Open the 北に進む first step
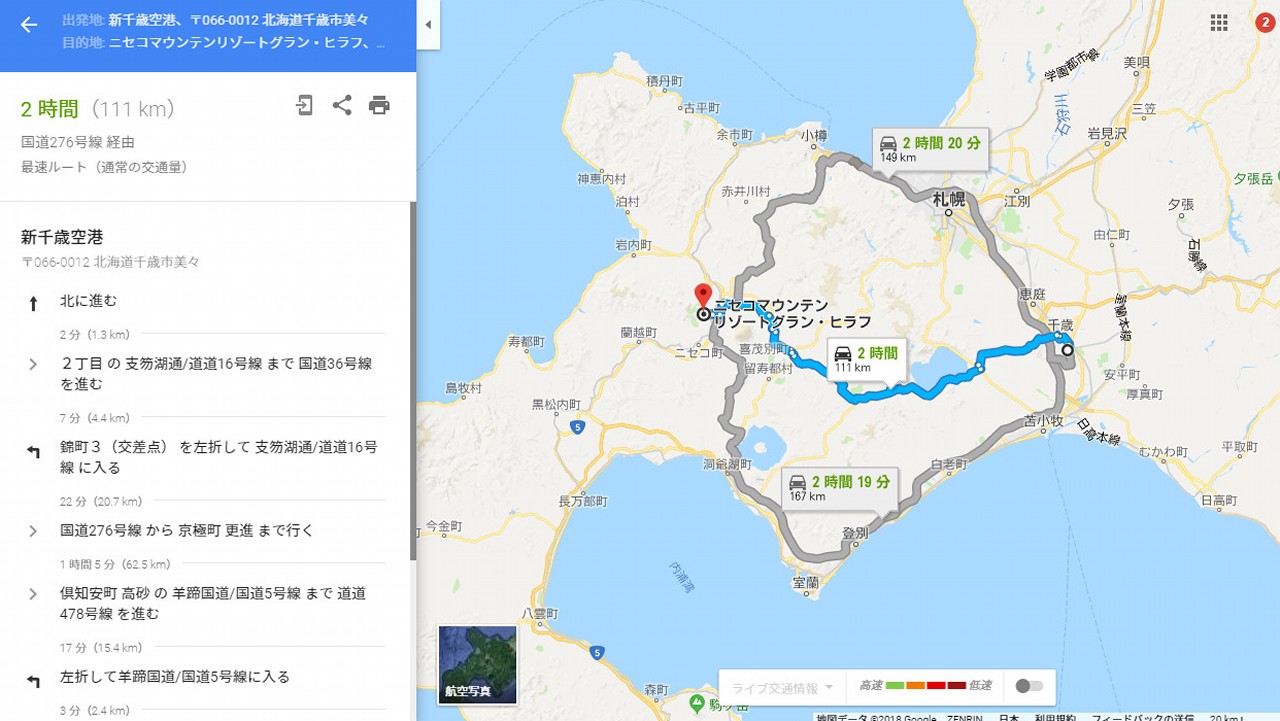This screenshot has height=721, width=1280. (x=88, y=301)
